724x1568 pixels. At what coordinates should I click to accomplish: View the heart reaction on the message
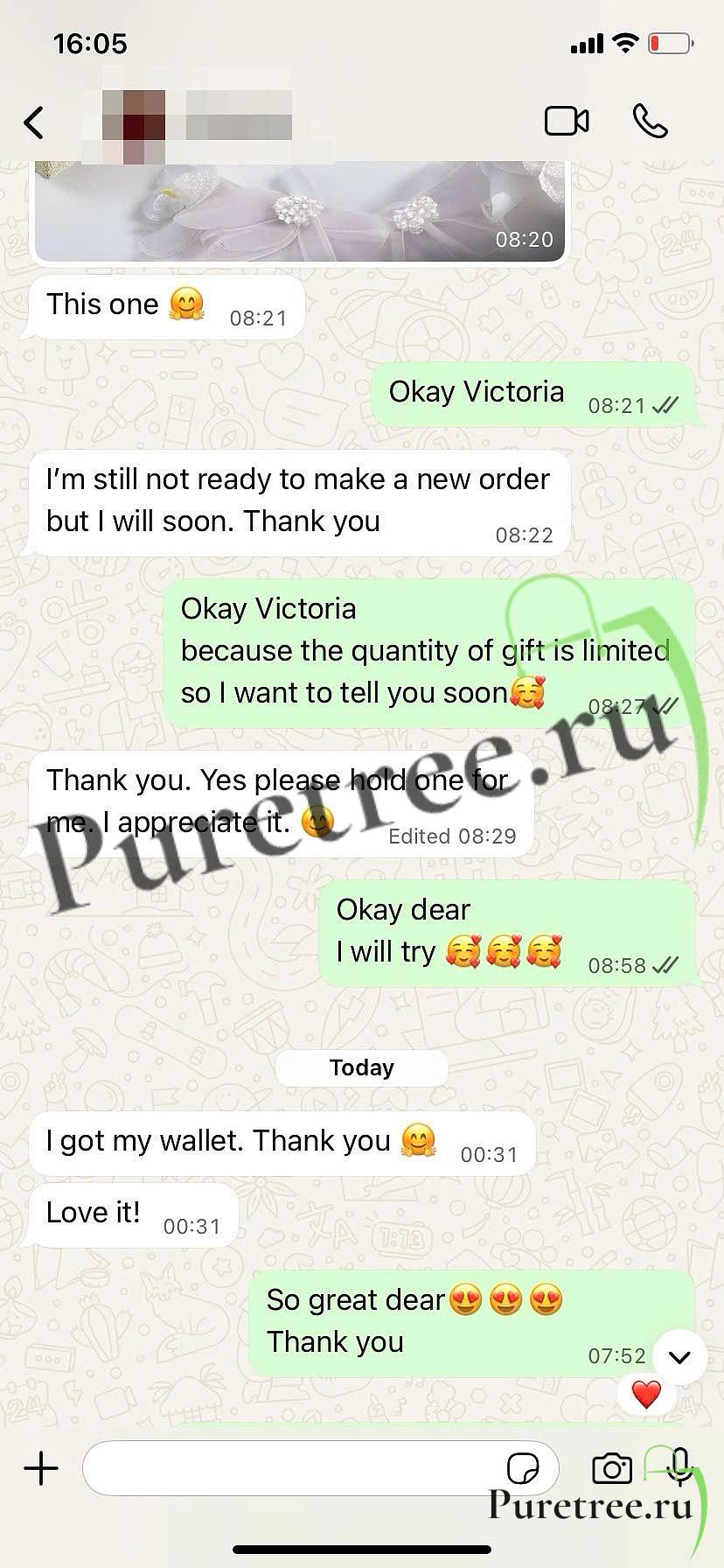[x=646, y=1395]
